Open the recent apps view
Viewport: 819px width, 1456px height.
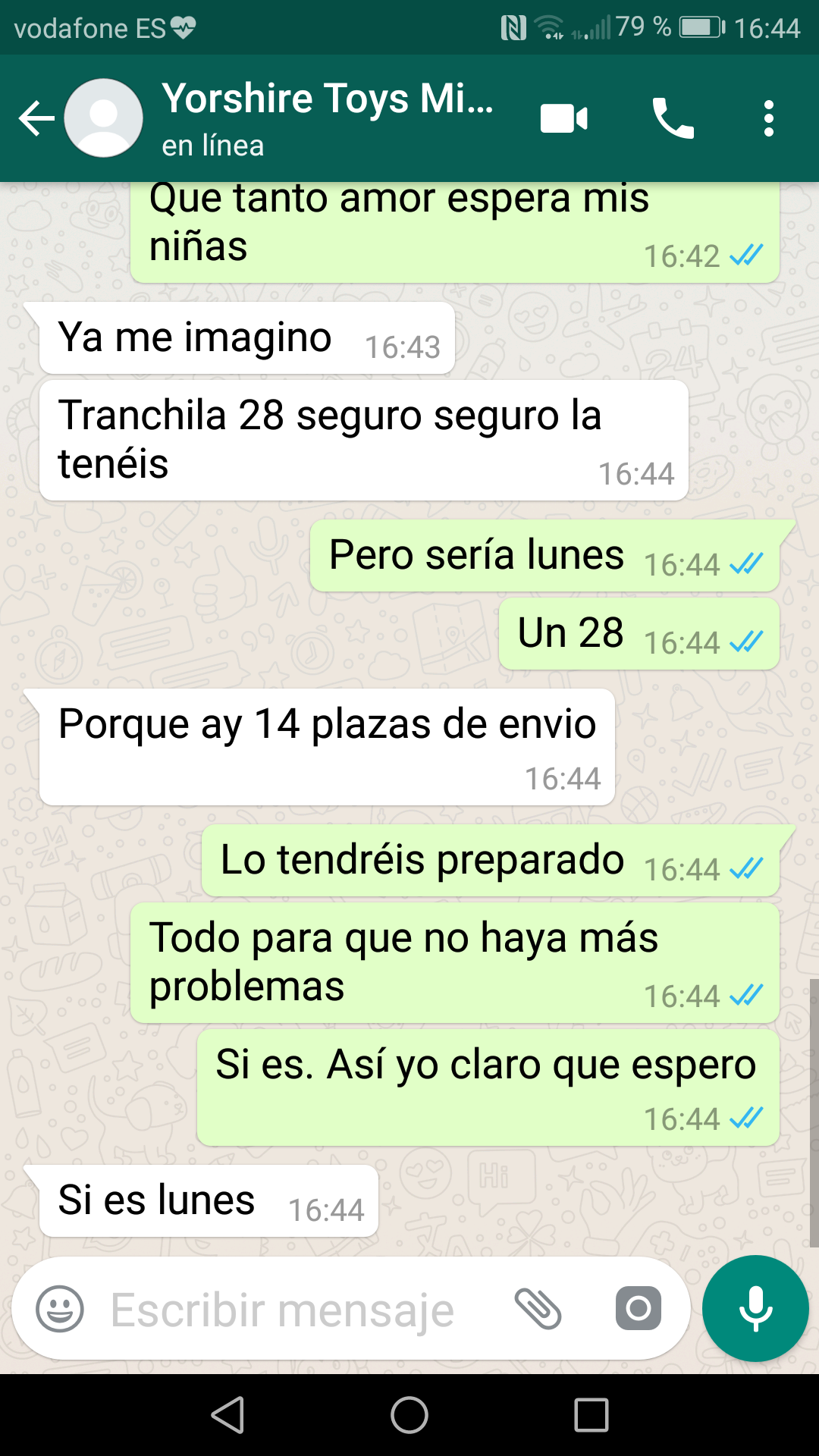tap(591, 1415)
